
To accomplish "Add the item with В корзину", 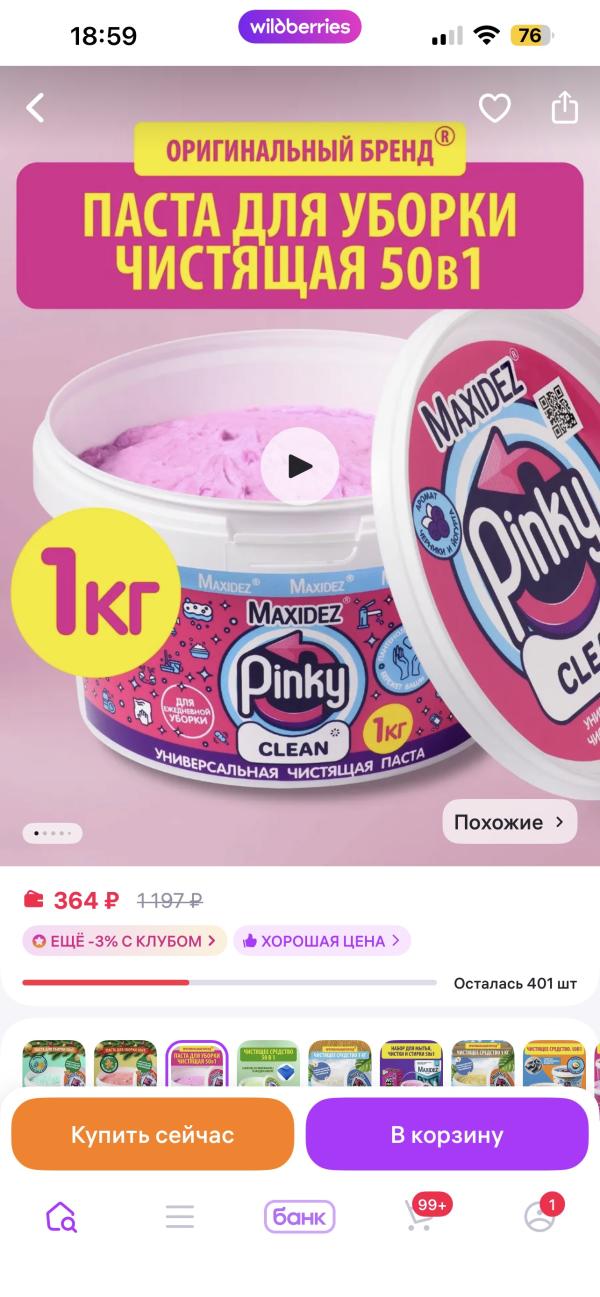I will coord(447,1135).
